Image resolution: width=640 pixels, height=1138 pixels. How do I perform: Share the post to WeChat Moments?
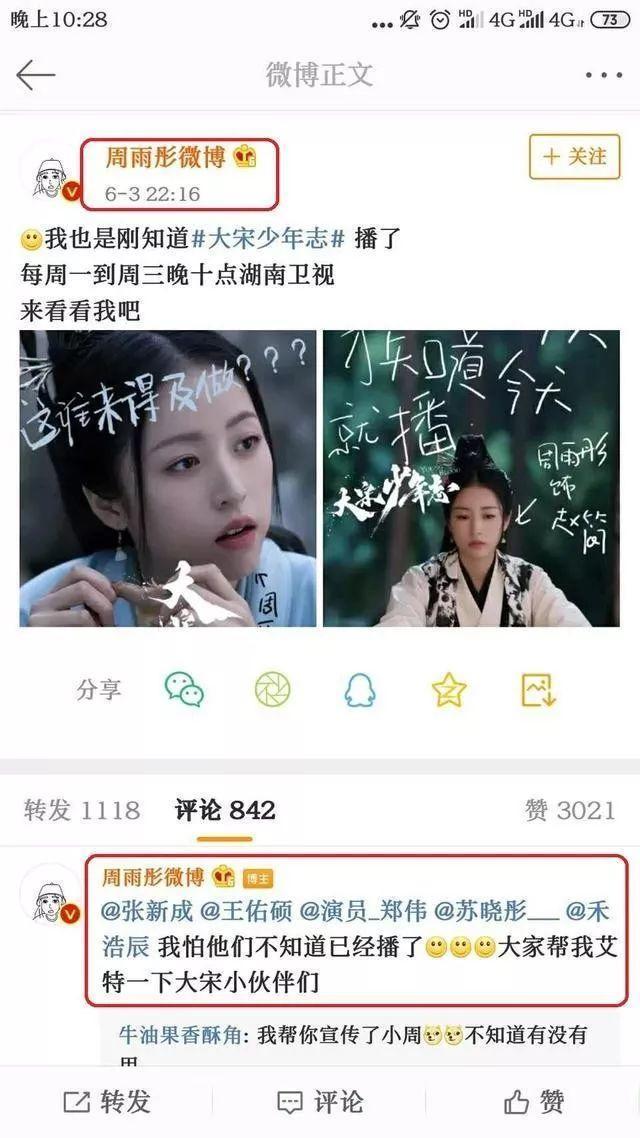(x=273, y=689)
